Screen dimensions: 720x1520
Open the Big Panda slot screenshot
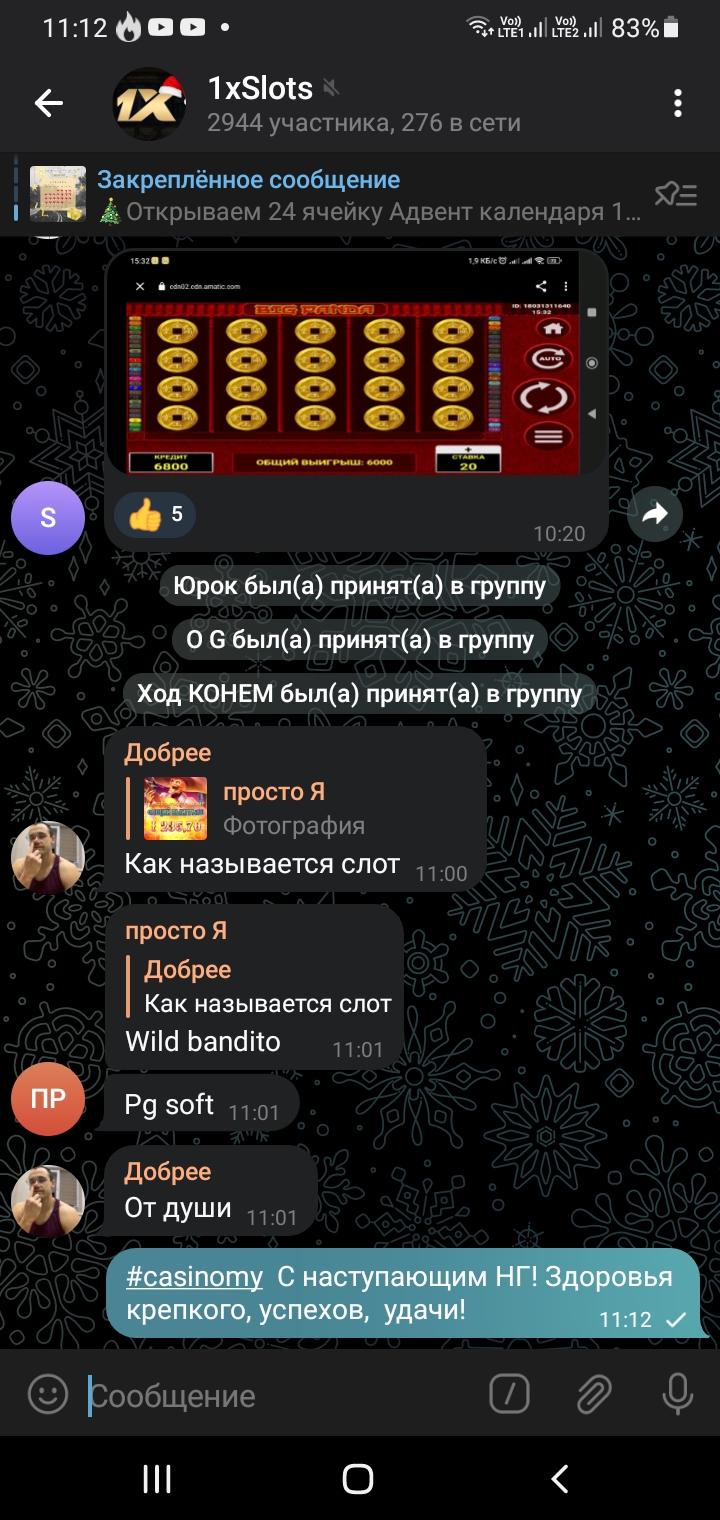356,362
